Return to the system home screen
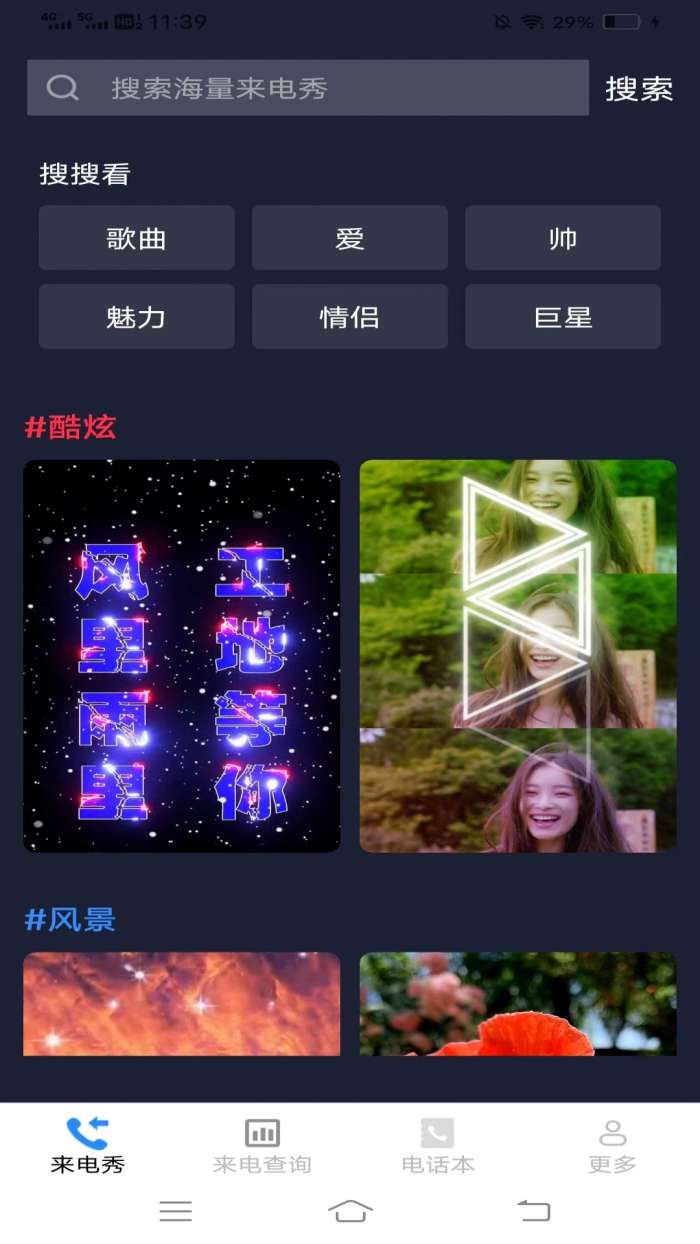 click(350, 1211)
